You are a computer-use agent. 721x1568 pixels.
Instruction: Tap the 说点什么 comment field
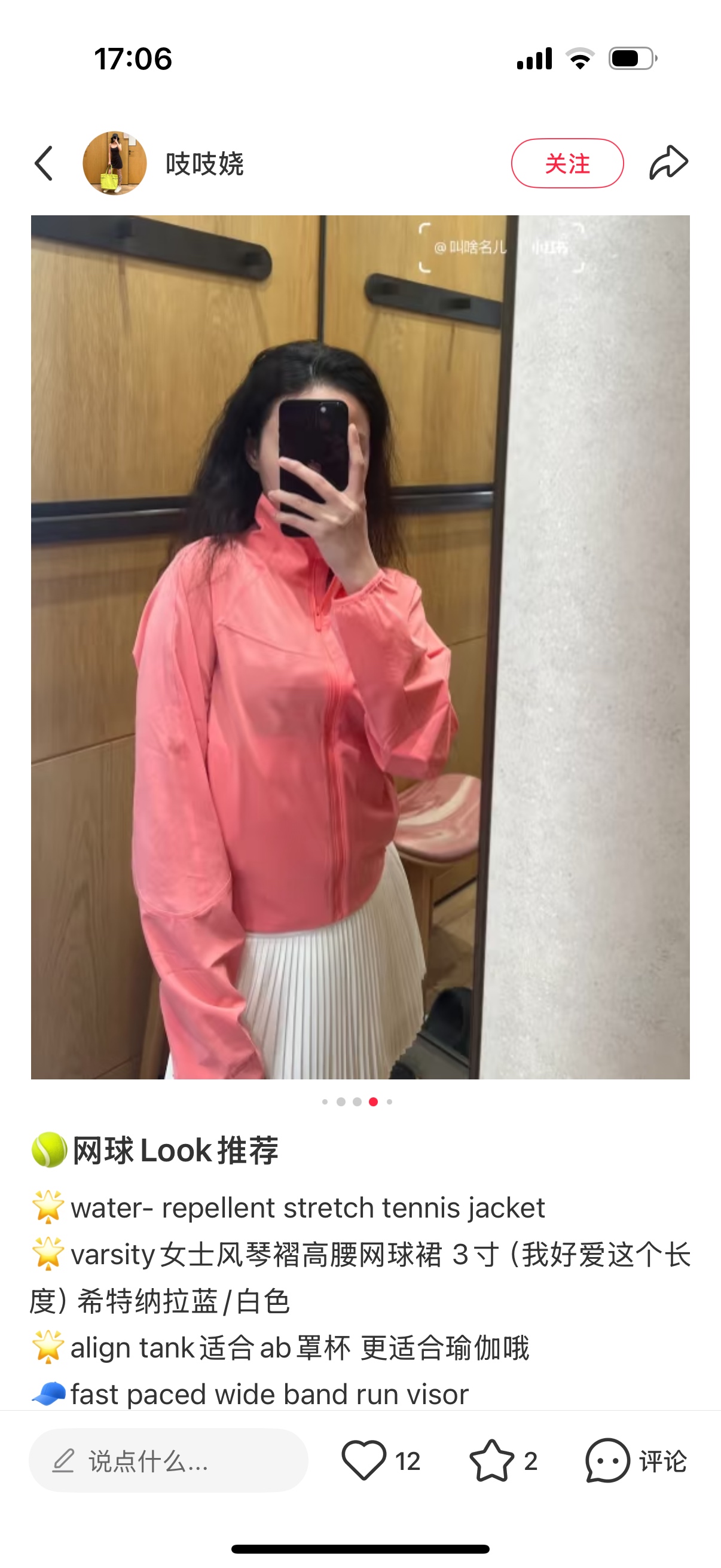[x=168, y=1460]
